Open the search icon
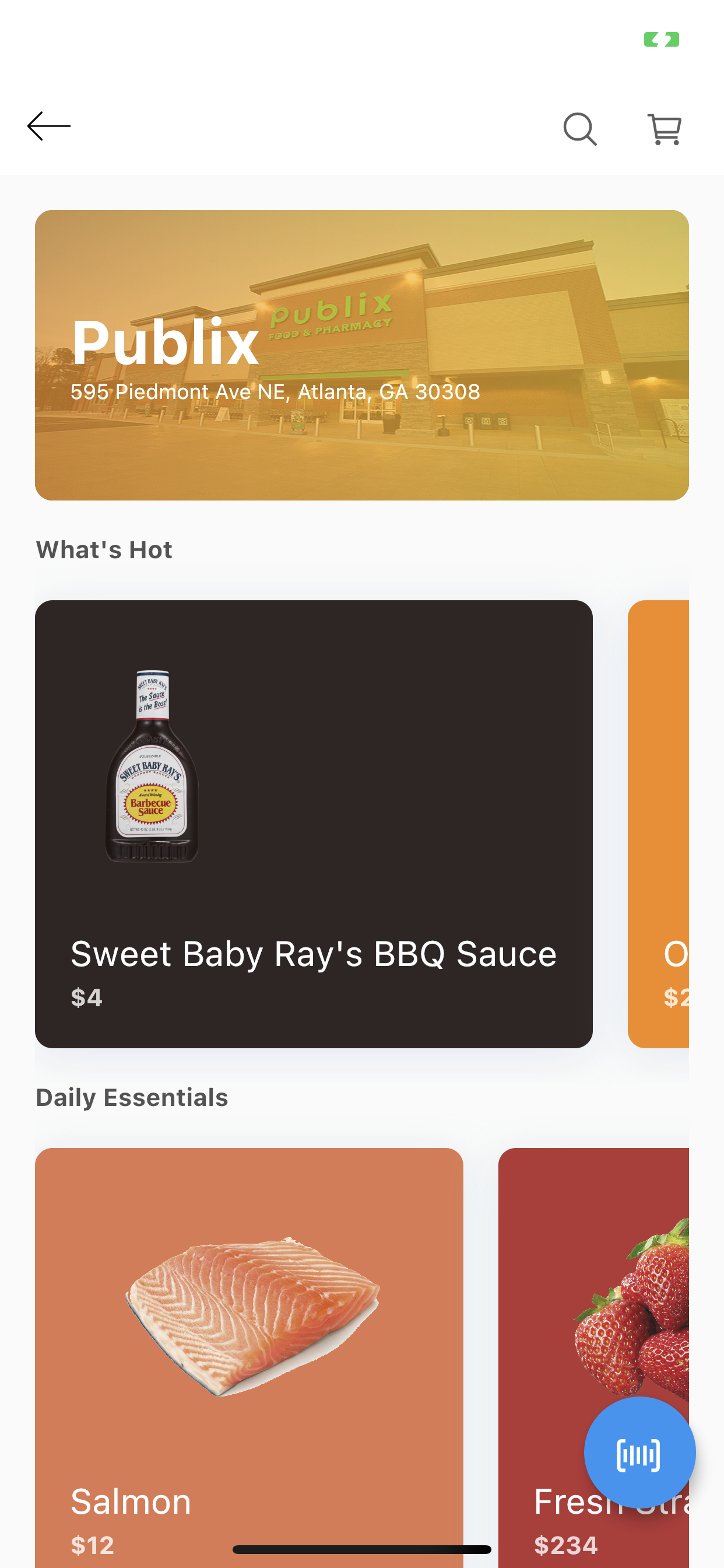The height and width of the screenshot is (1568, 724). (580, 129)
